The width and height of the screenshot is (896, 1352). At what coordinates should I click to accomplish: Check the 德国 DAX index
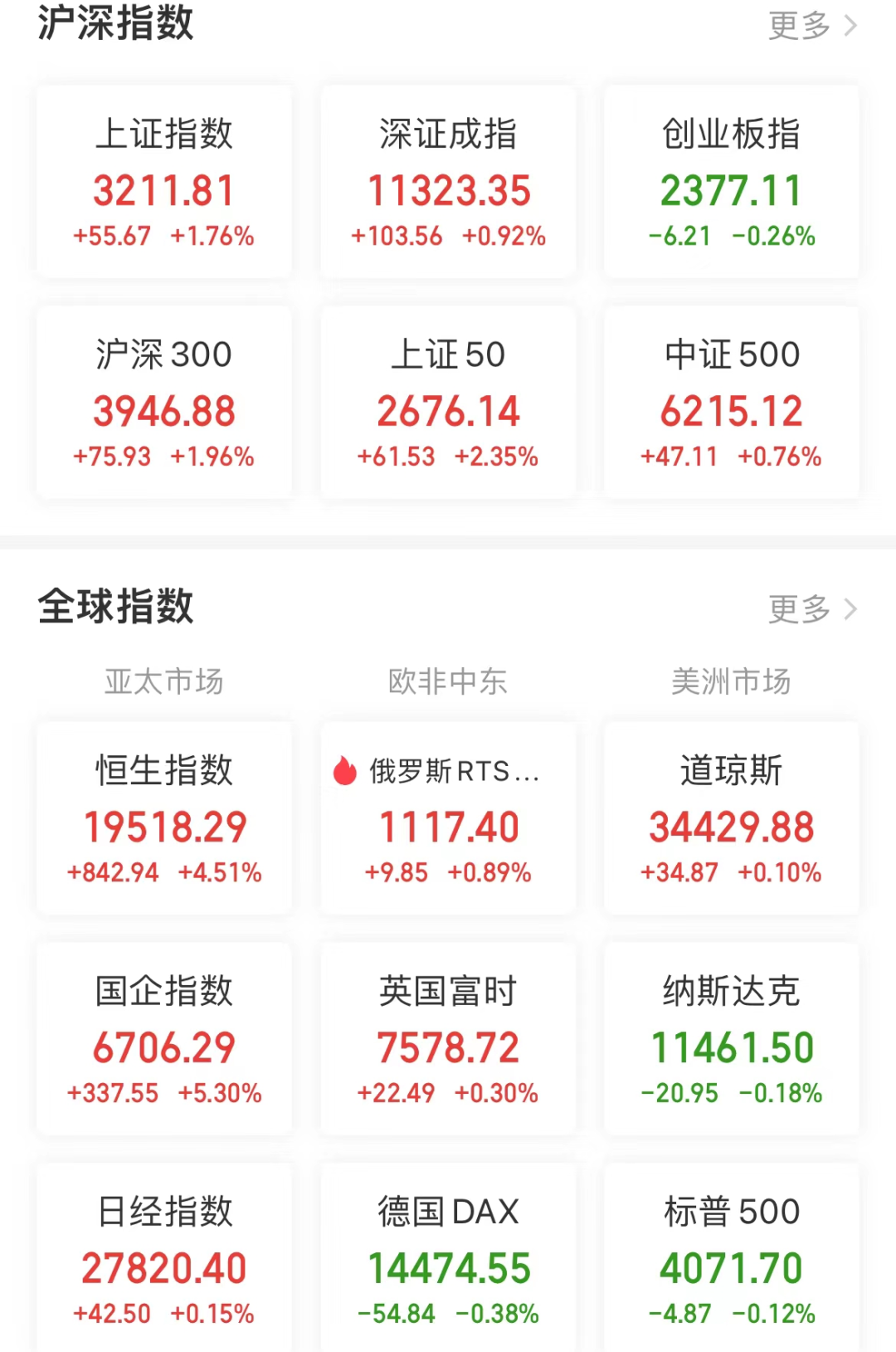448,1257
